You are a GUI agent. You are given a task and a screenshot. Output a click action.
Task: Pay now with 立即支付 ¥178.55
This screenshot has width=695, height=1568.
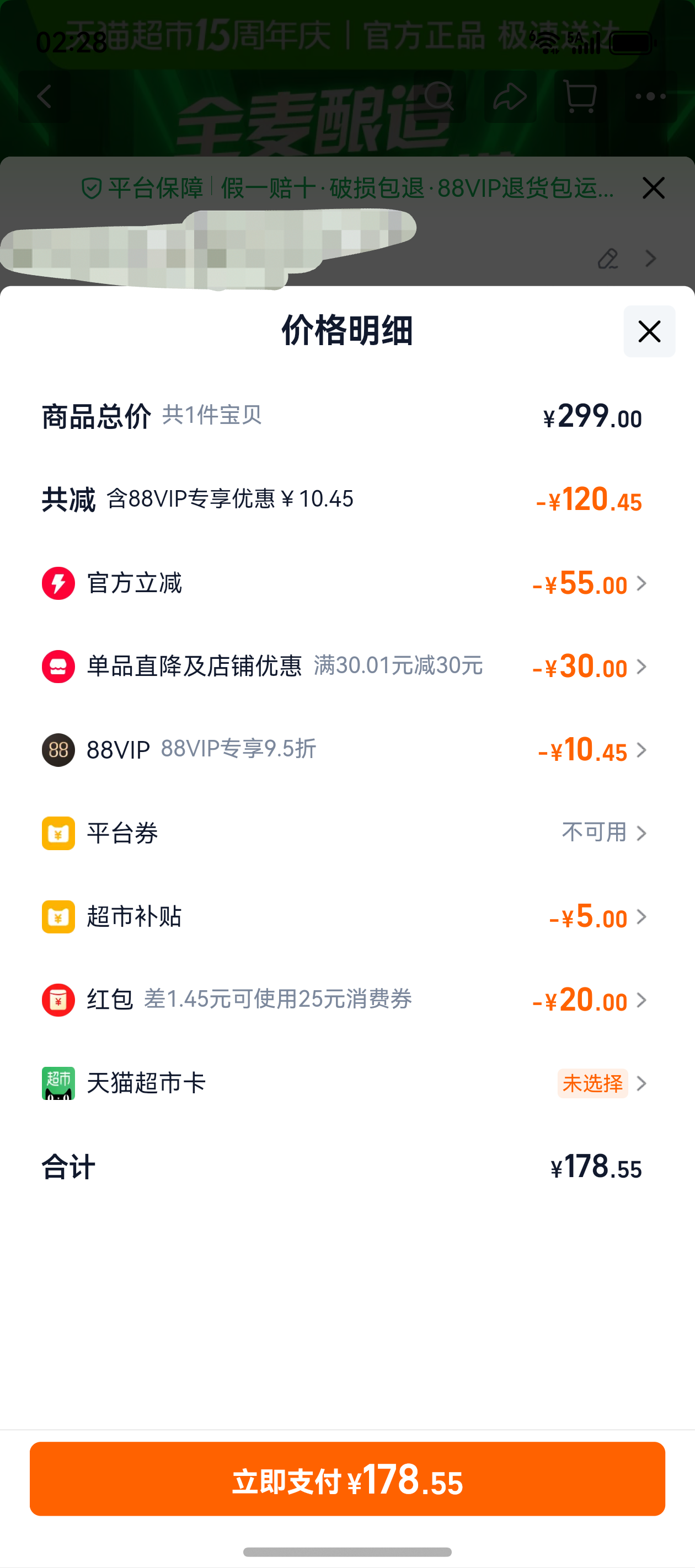pos(347,1479)
